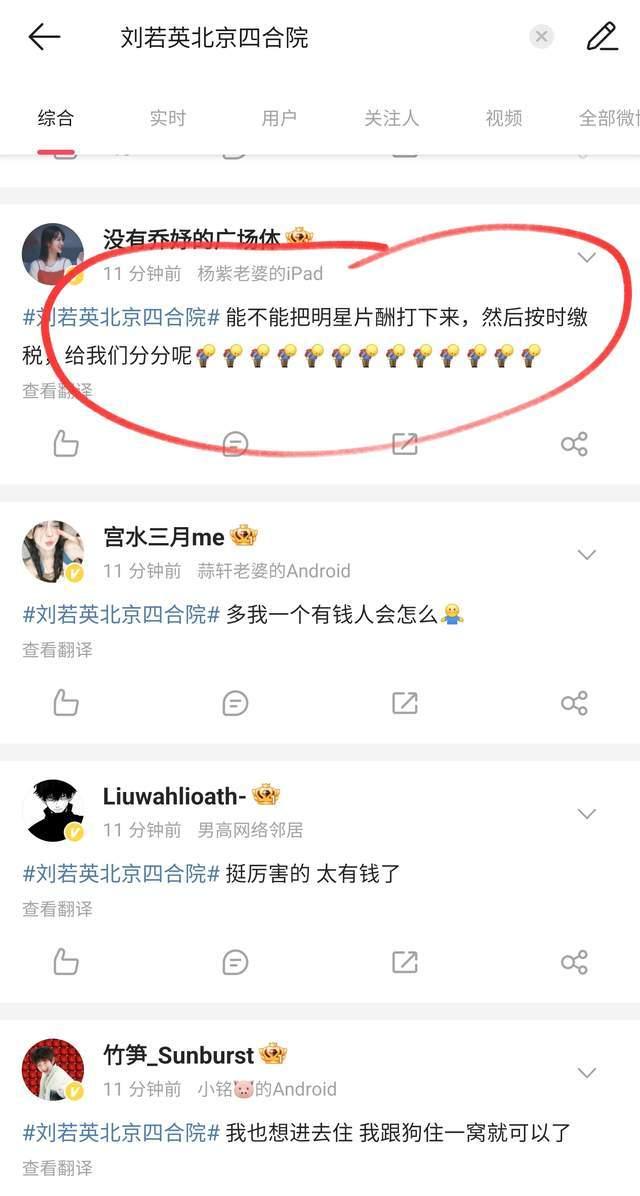Open hashtag link in 竹笋_Sunburst's post
Image resolution: width=640 pixels, height=1196 pixels.
point(121,1132)
